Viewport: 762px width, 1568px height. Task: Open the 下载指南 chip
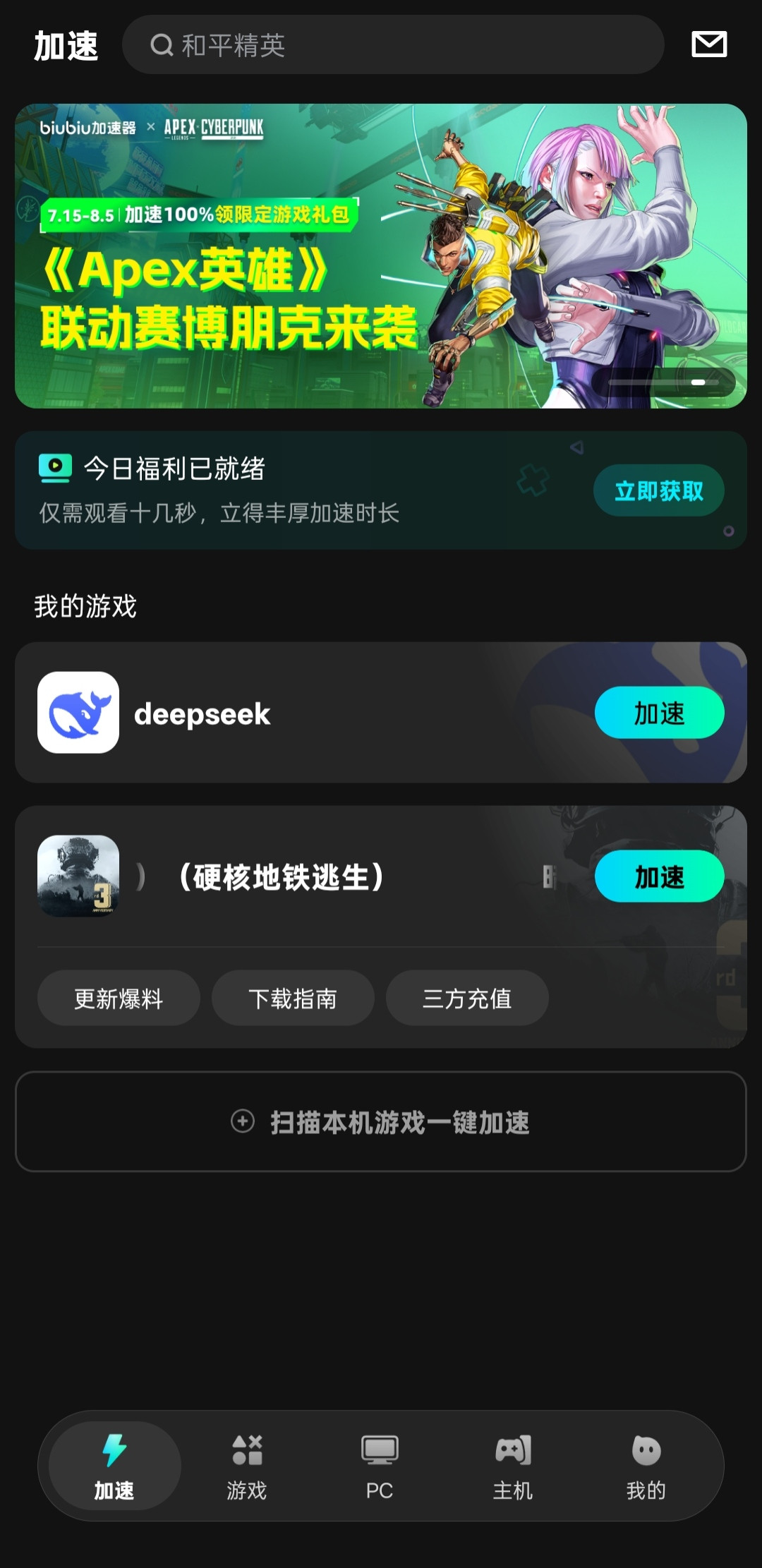[x=293, y=998]
